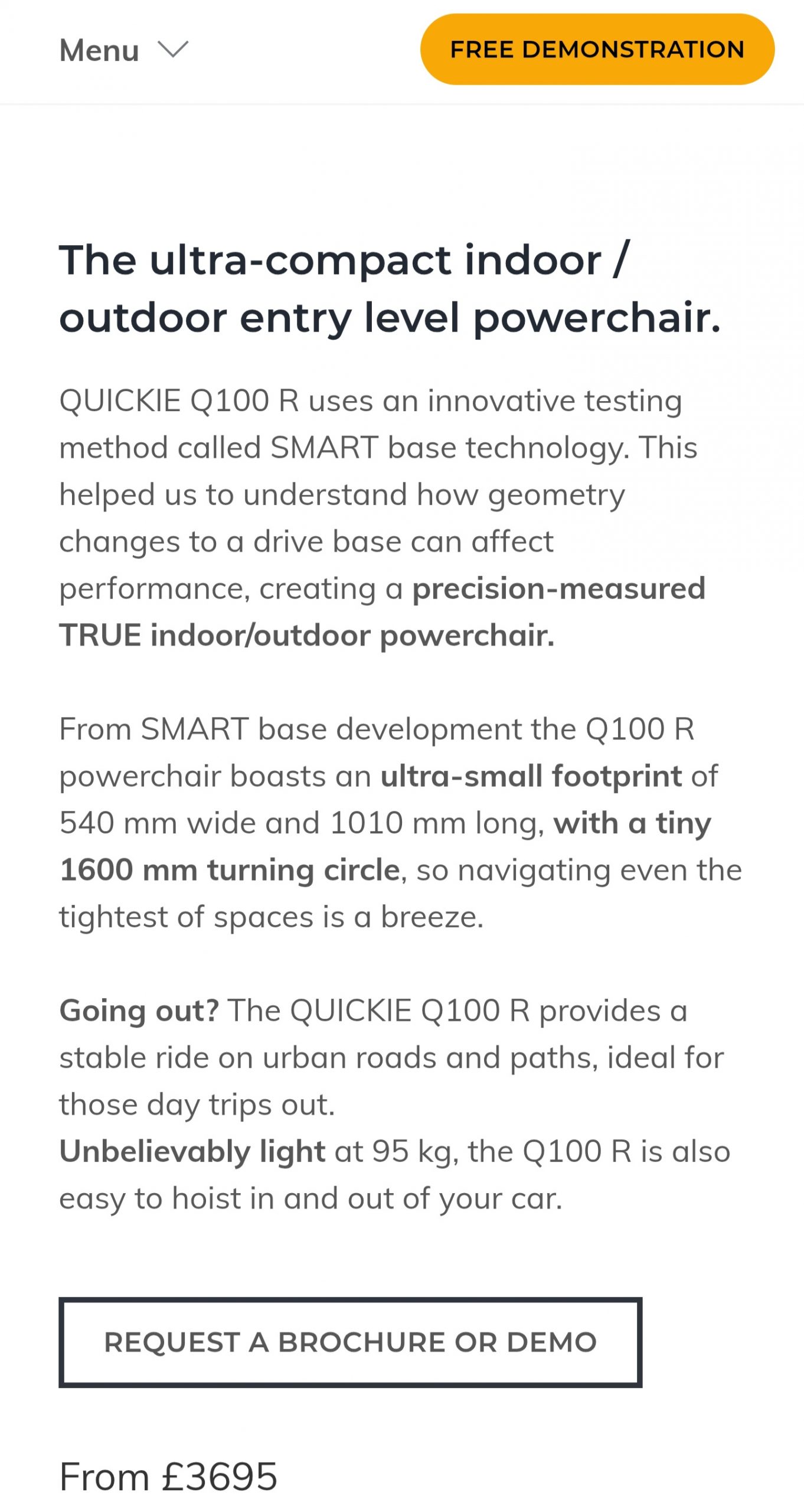The width and height of the screenshot is (804, 1512).
Task: Request a brochure or demo
Action: click(350, 1342)
